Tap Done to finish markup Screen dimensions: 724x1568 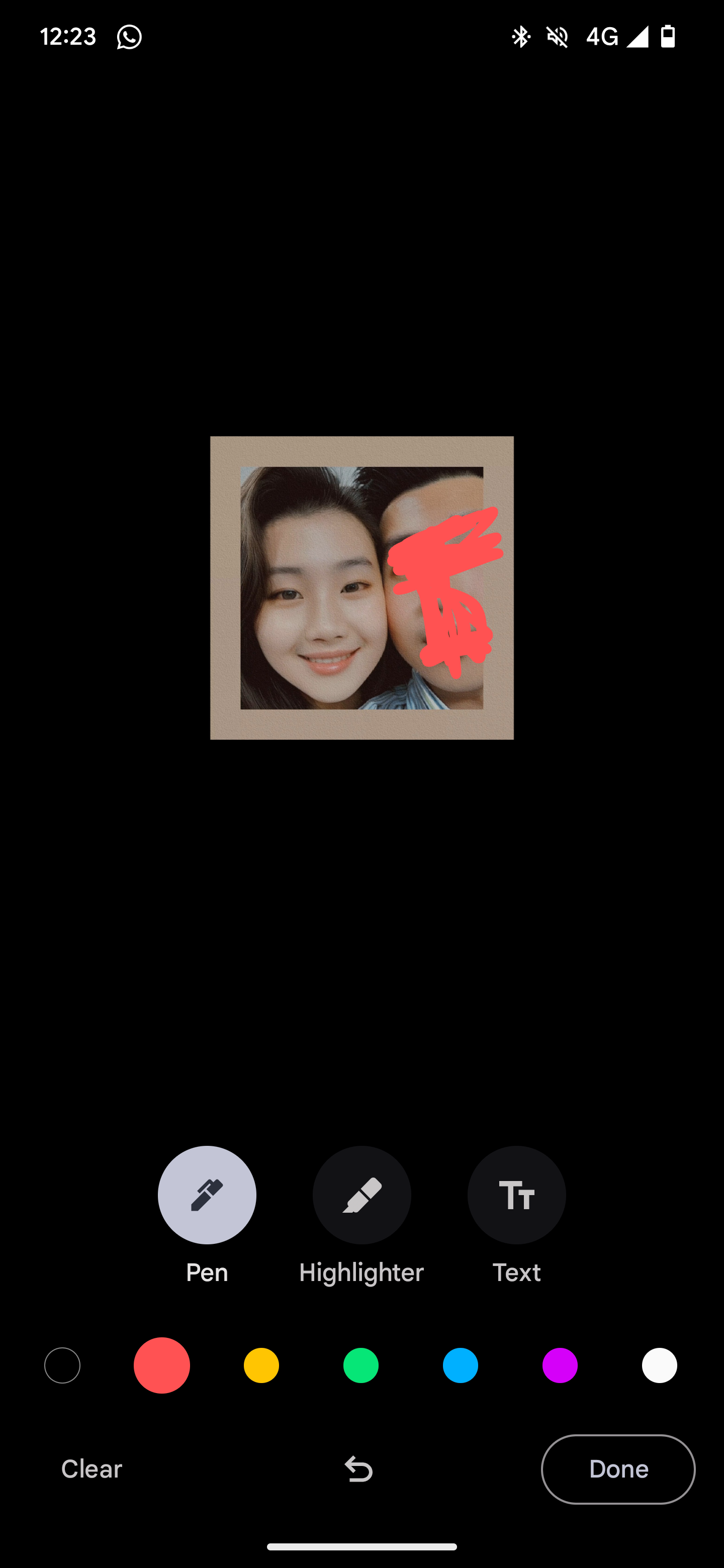(x=618, y=1469)
